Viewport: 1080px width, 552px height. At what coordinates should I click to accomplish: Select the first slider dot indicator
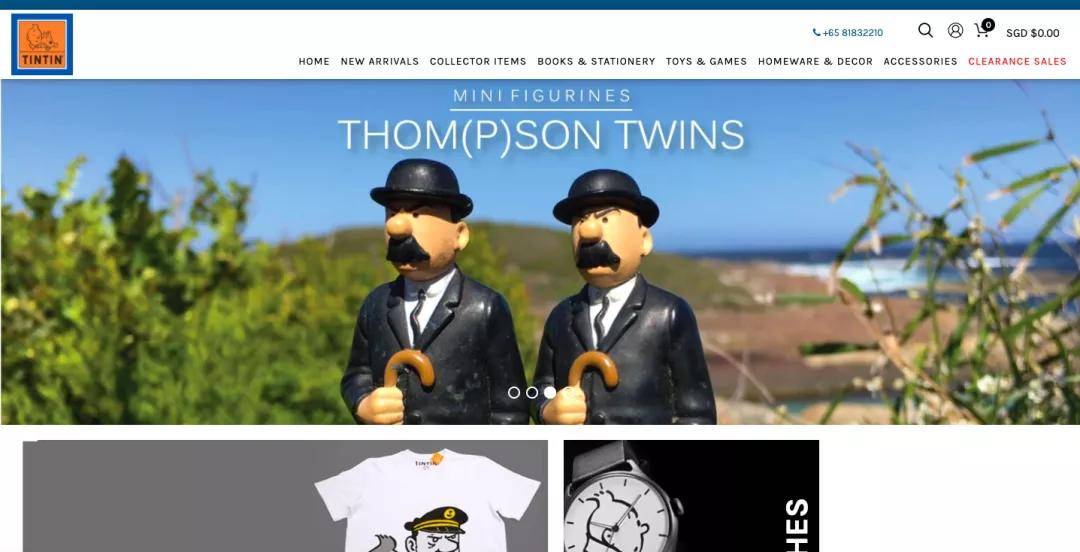[x=514, y=393]
